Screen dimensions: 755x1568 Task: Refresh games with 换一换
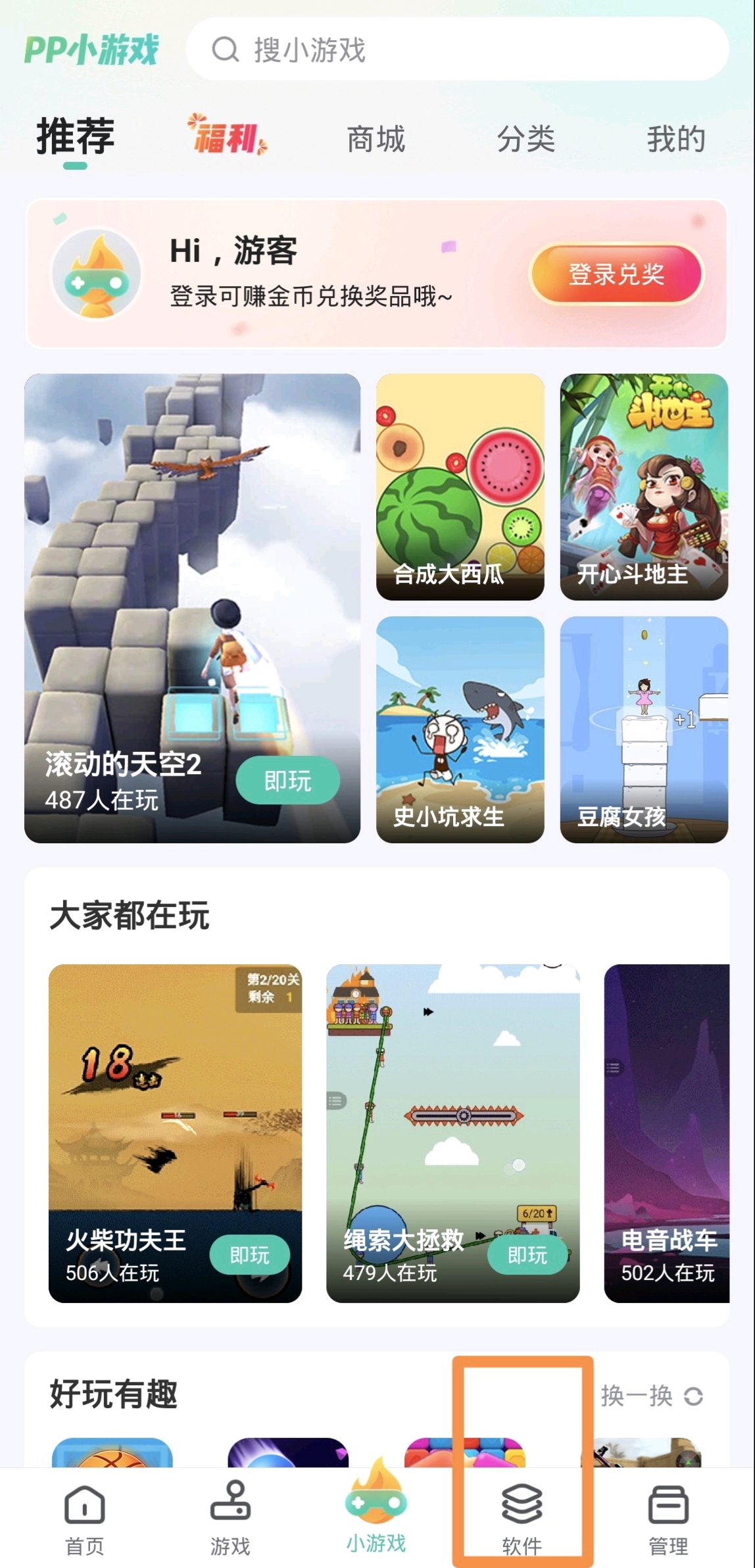click(x=651, y=1396)
